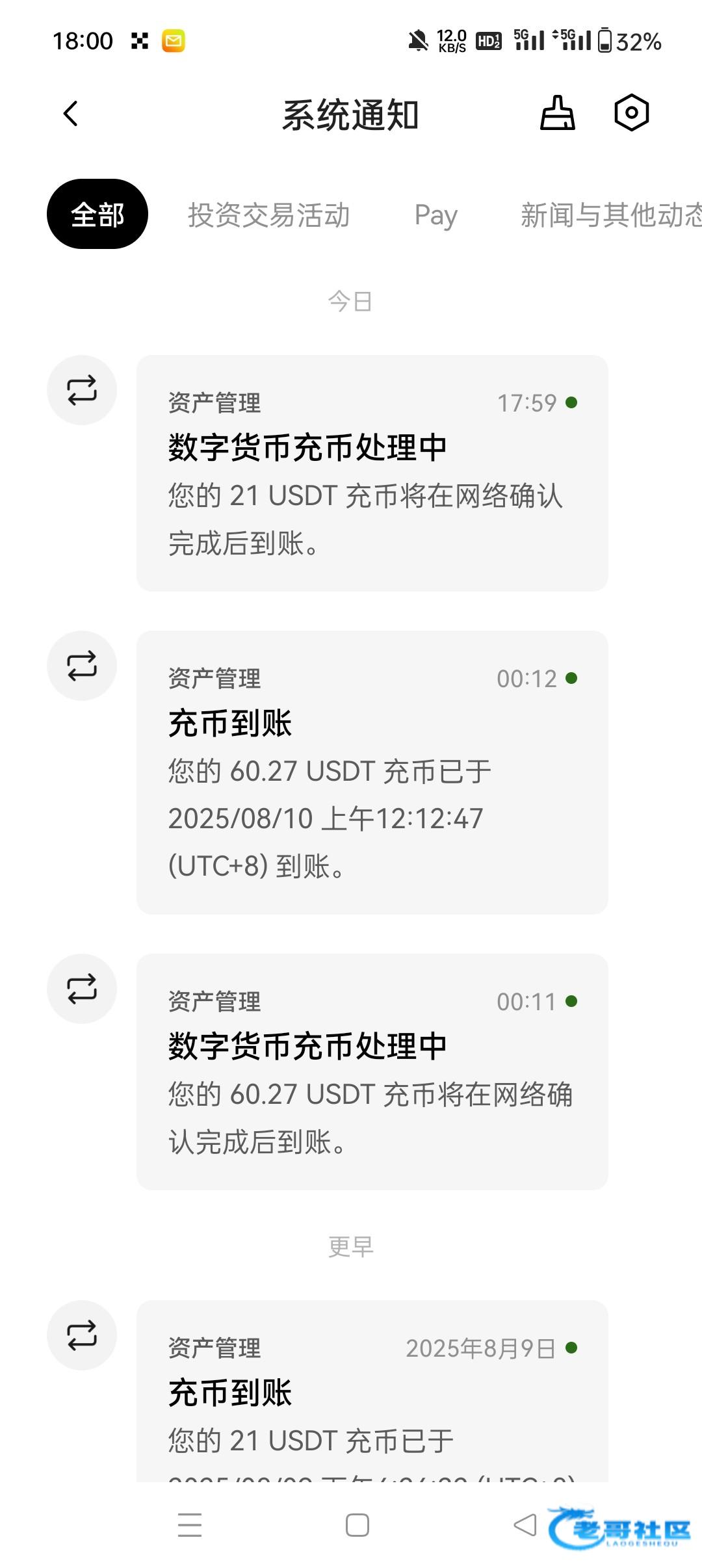Open the 00:11 notification for 60.27 USDT processing
This screenshot has width=702, height=1568.
(372, 1072)
